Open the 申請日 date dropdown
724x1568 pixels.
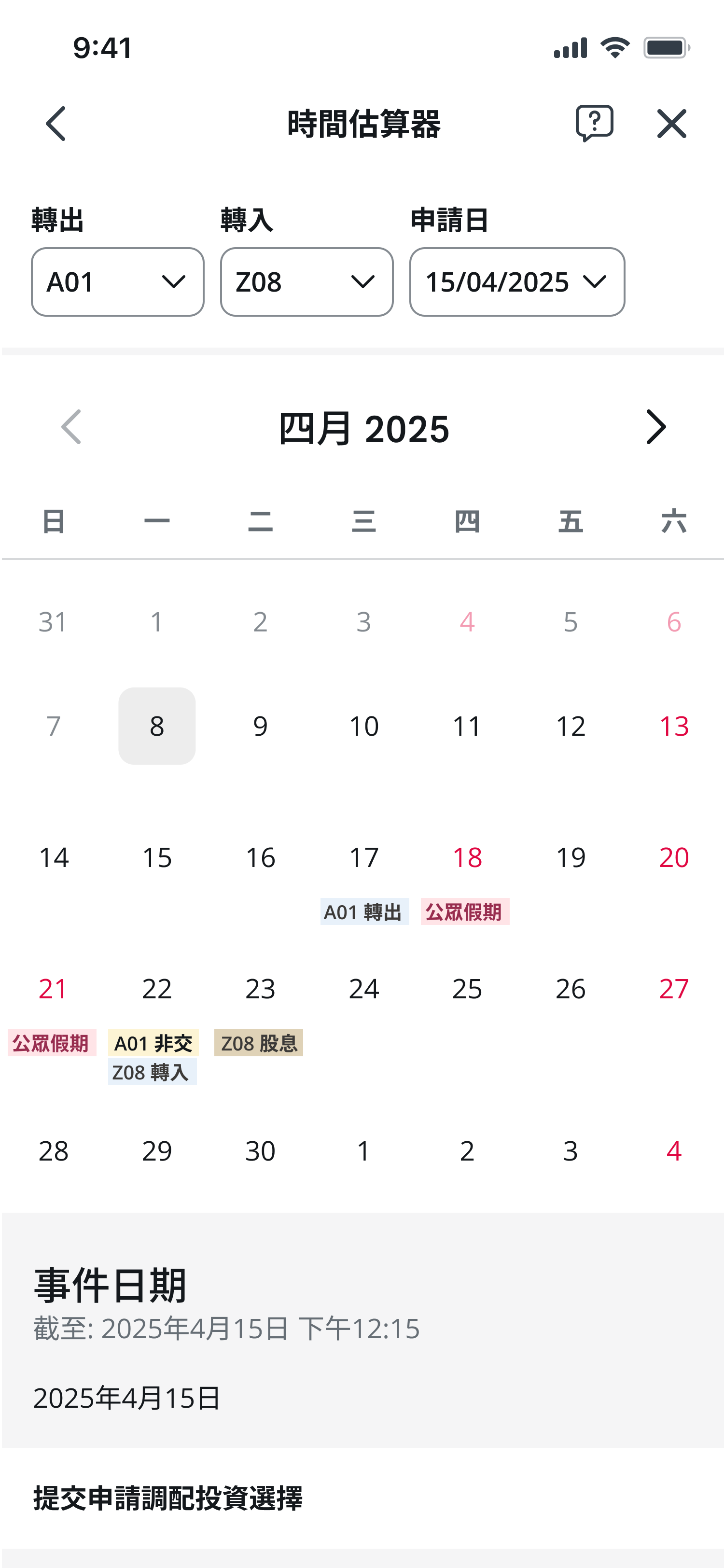(x=516, y=282)
